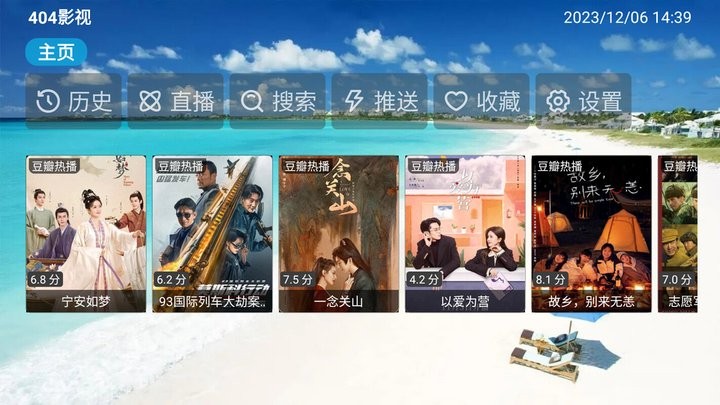Open the 93国际列车大劫案 movie card
The width and height of the screenshot is (720, 405).
point(212,233)
